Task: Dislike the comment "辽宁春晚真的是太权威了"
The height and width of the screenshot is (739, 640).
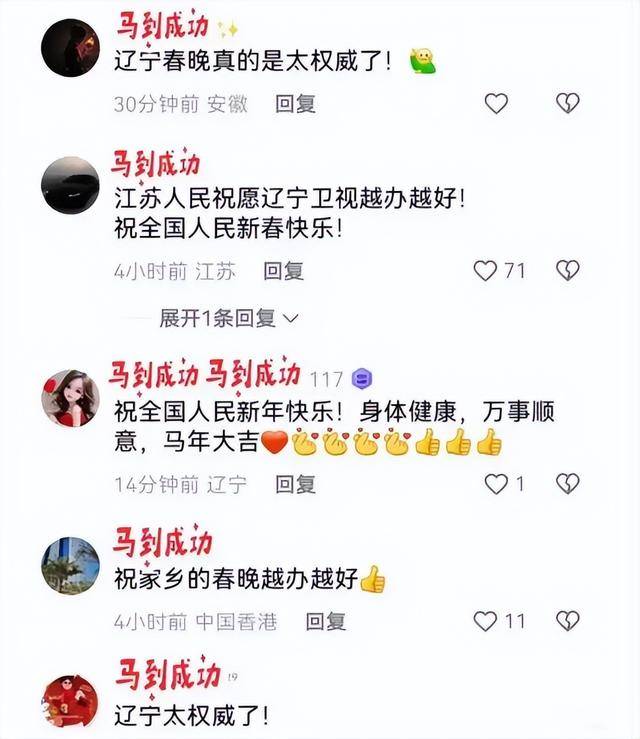Action: (568, 103)
